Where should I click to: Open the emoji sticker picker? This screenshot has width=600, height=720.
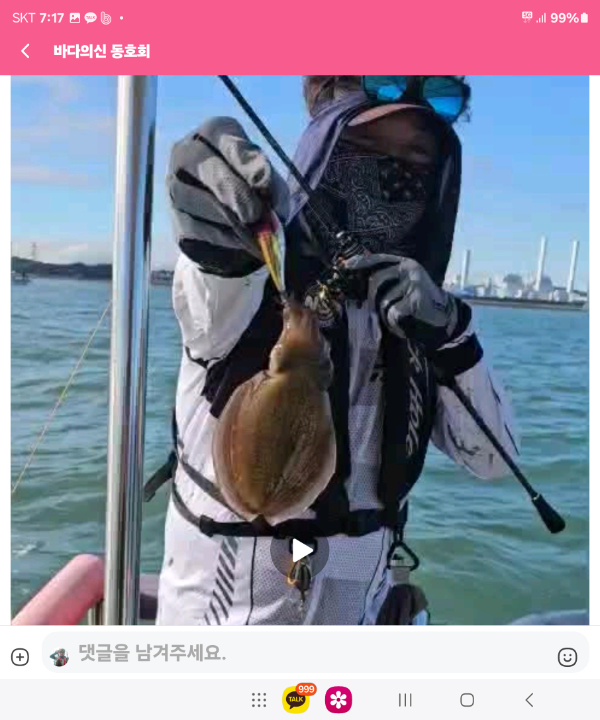point(567,657)
